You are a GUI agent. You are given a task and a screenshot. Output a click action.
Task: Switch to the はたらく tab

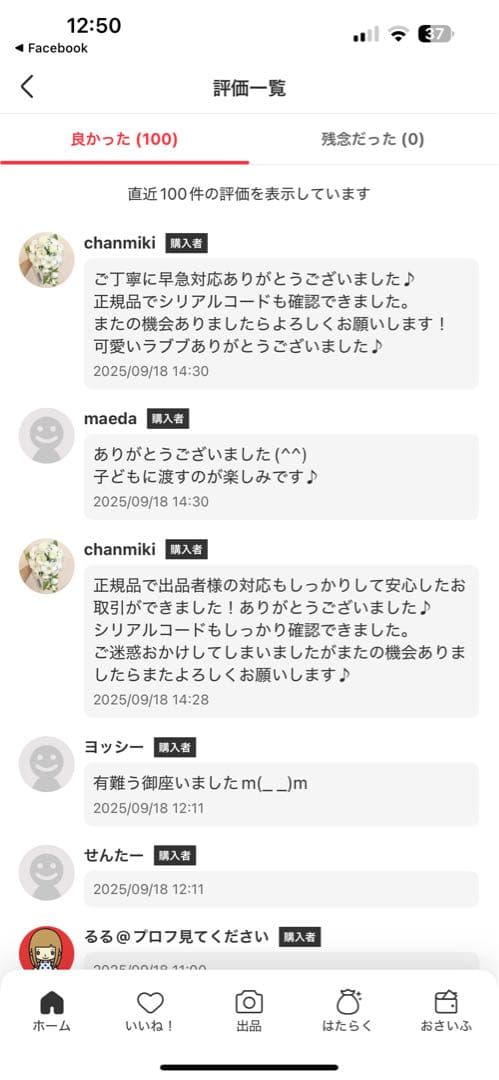pos(347,1012)
